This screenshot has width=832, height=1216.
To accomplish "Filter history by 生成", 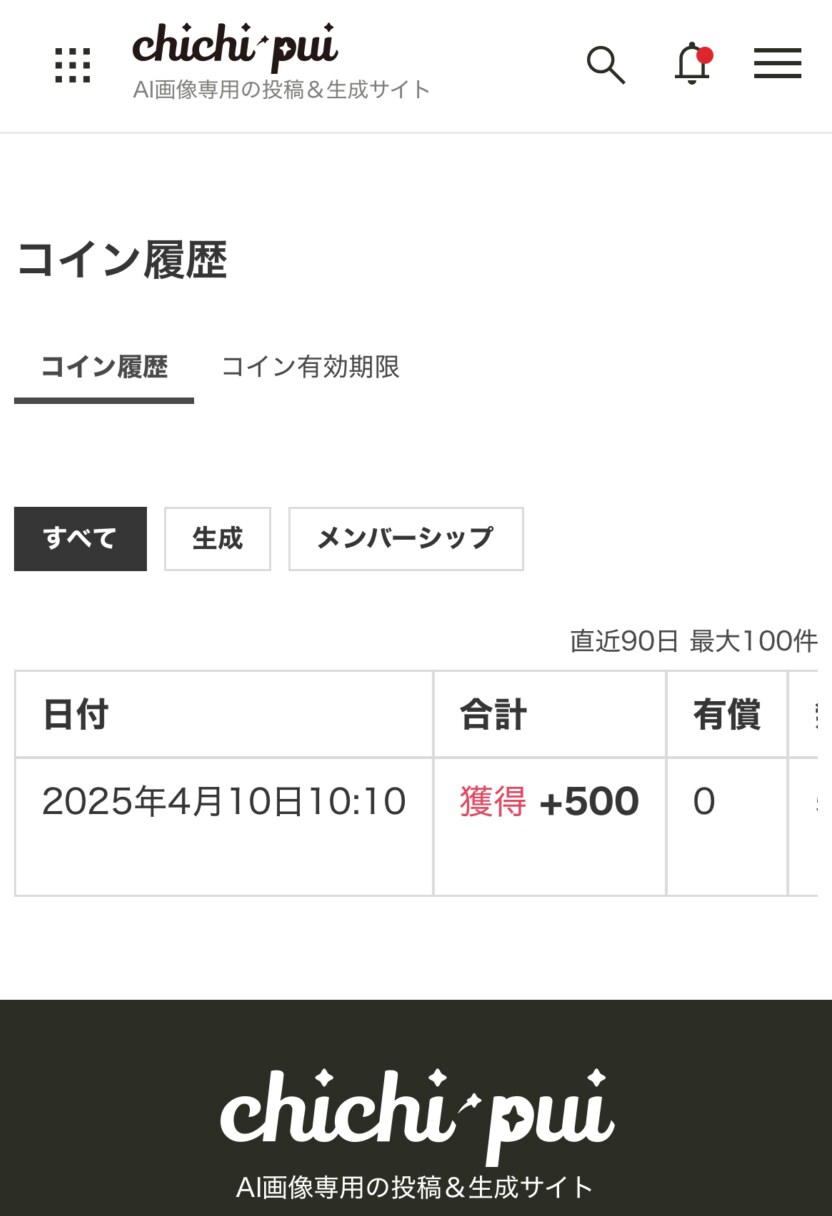I will (217, 539).
